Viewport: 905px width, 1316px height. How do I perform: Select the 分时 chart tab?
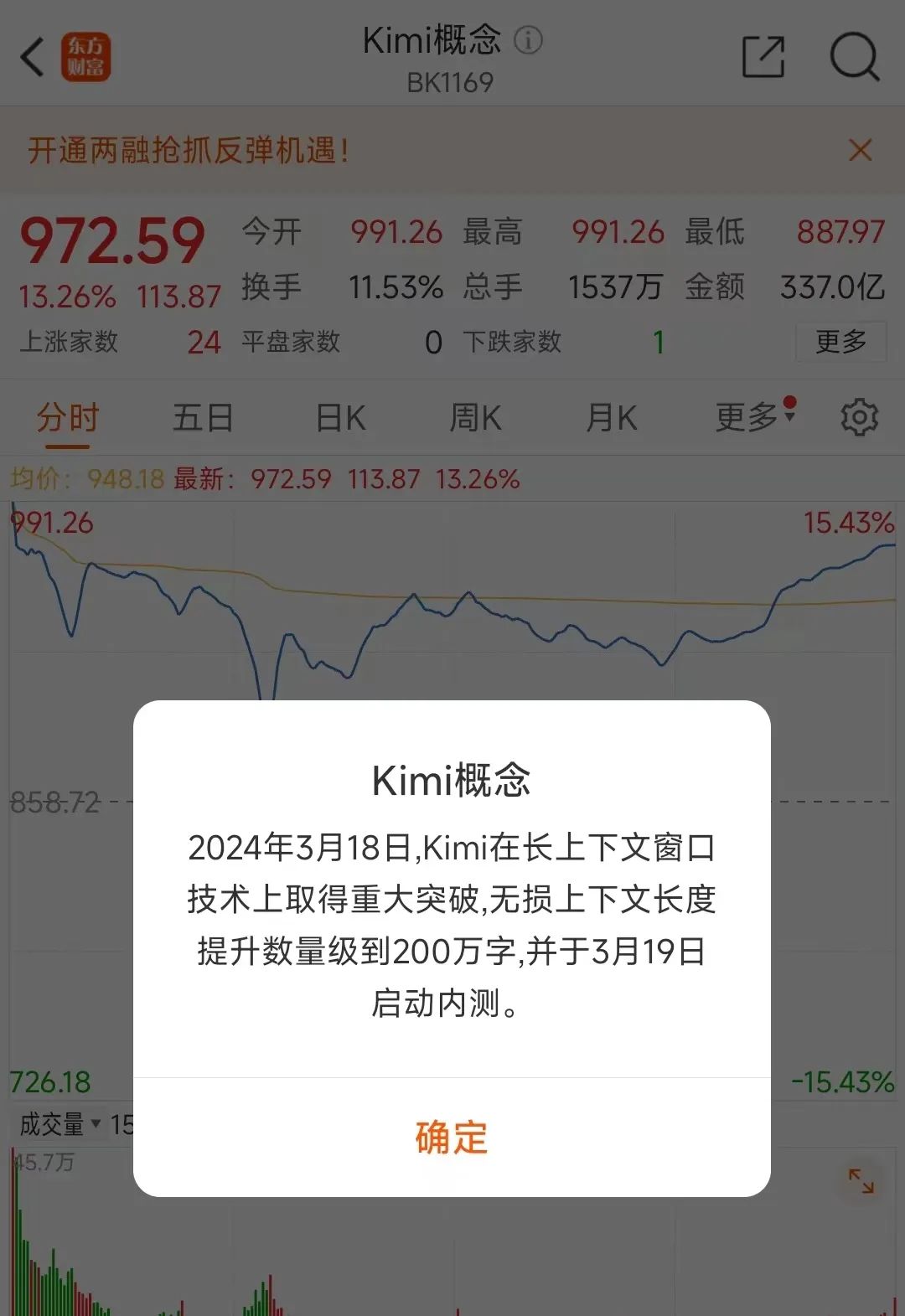67,417
